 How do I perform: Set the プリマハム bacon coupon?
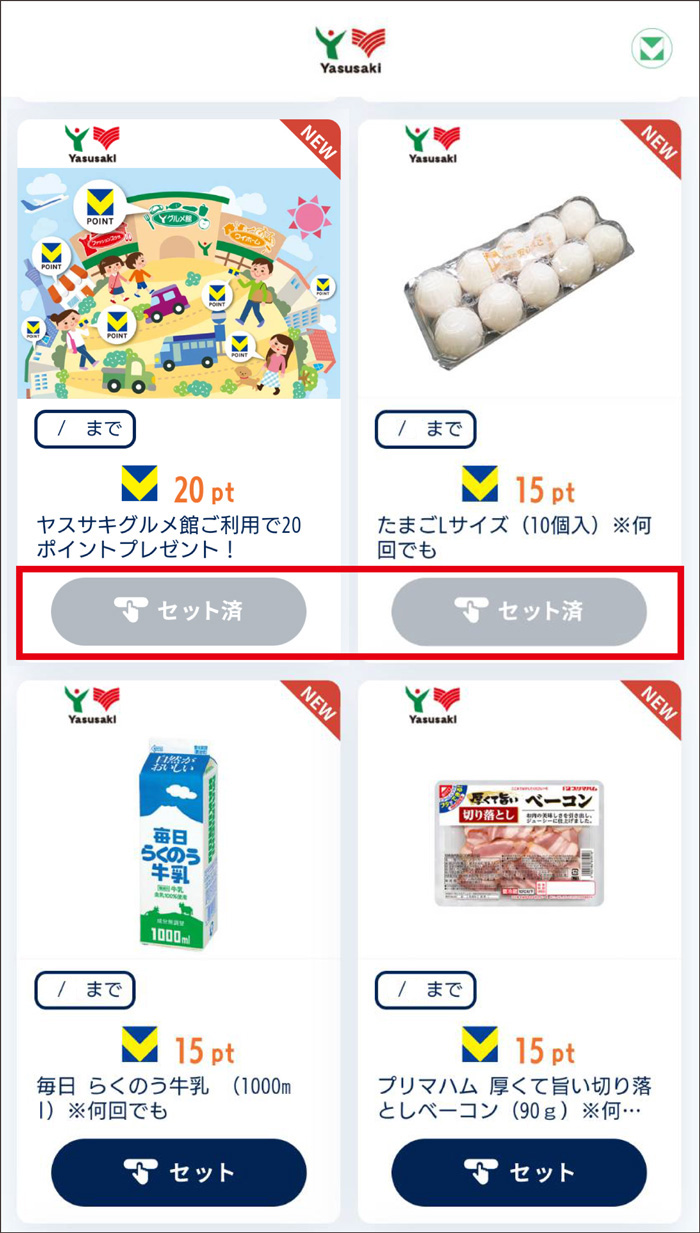coord(519,1172)
